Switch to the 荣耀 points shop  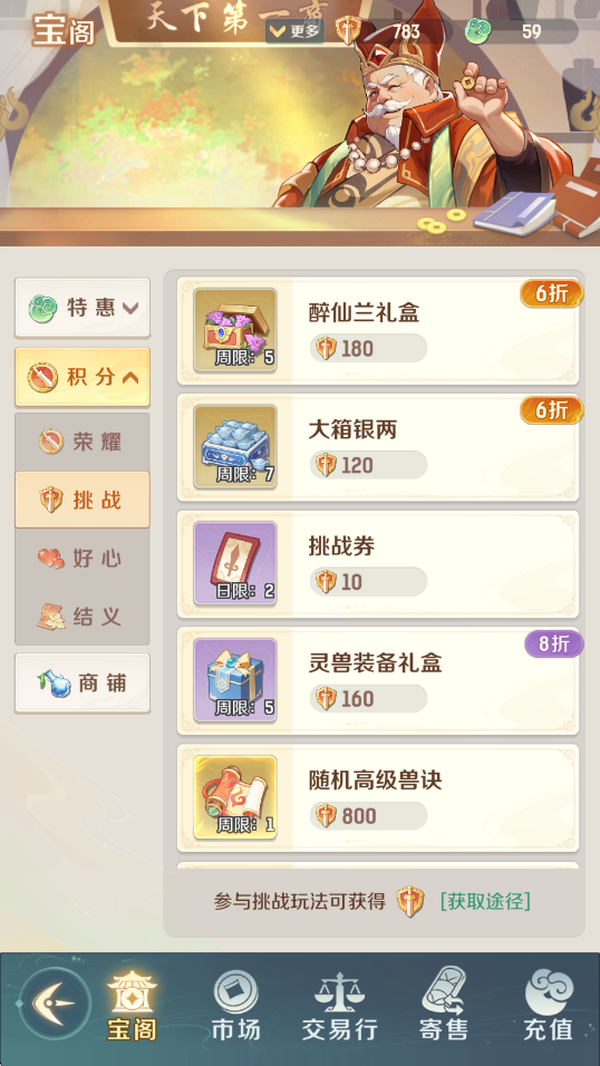coord(82,441)
